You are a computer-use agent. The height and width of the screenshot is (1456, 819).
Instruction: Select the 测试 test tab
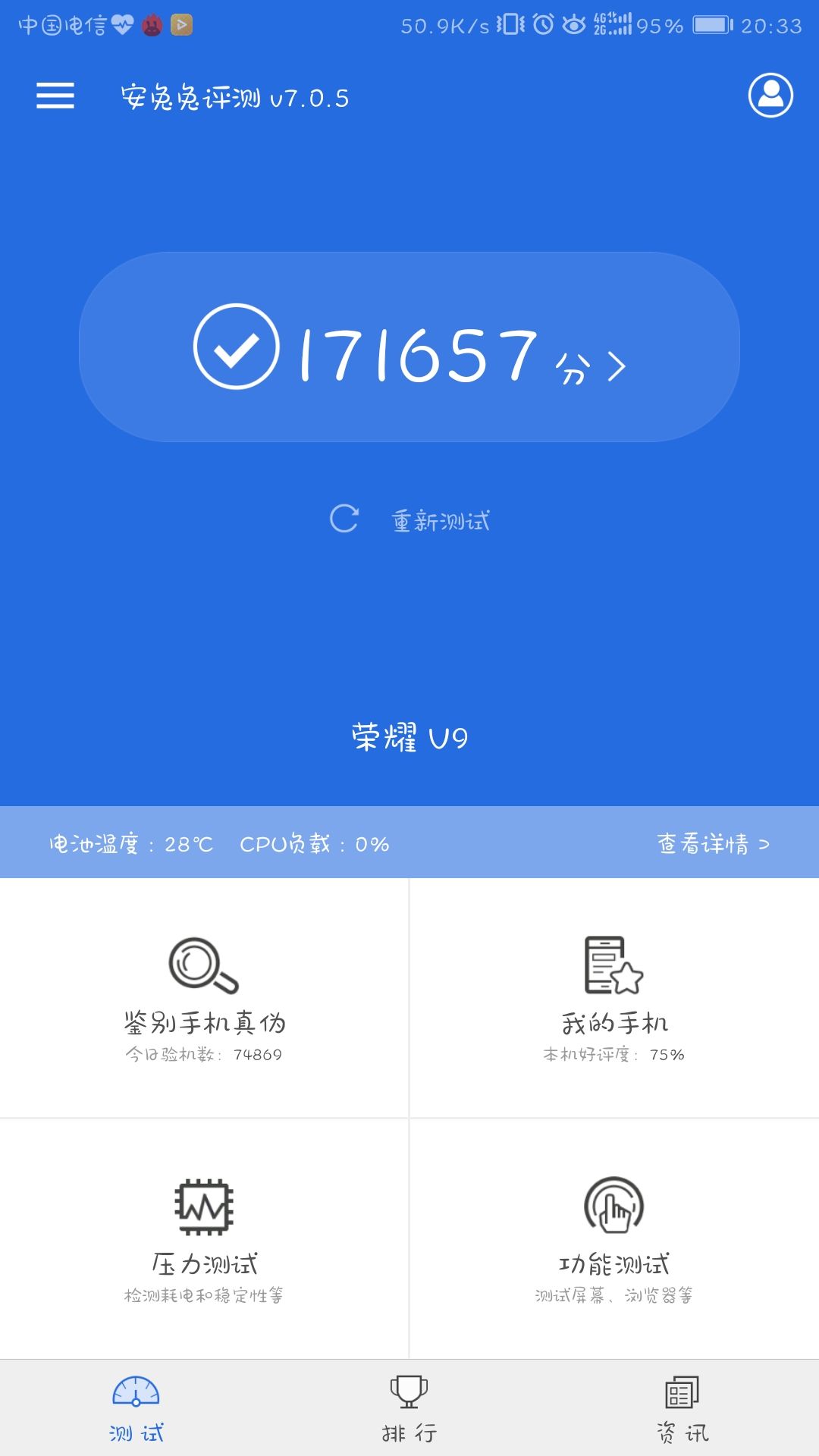click(136, 1408)
